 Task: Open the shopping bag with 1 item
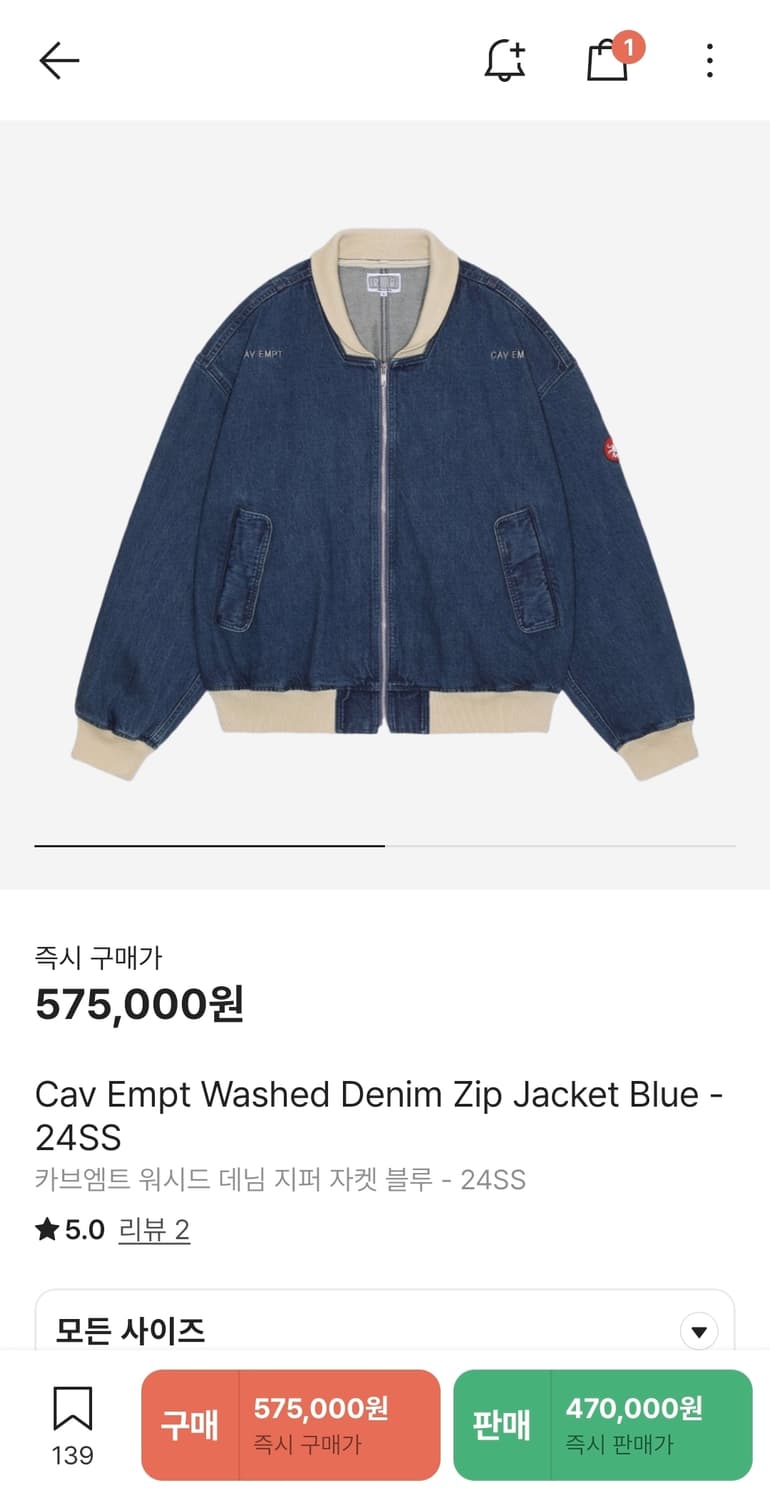coord(609,62)
